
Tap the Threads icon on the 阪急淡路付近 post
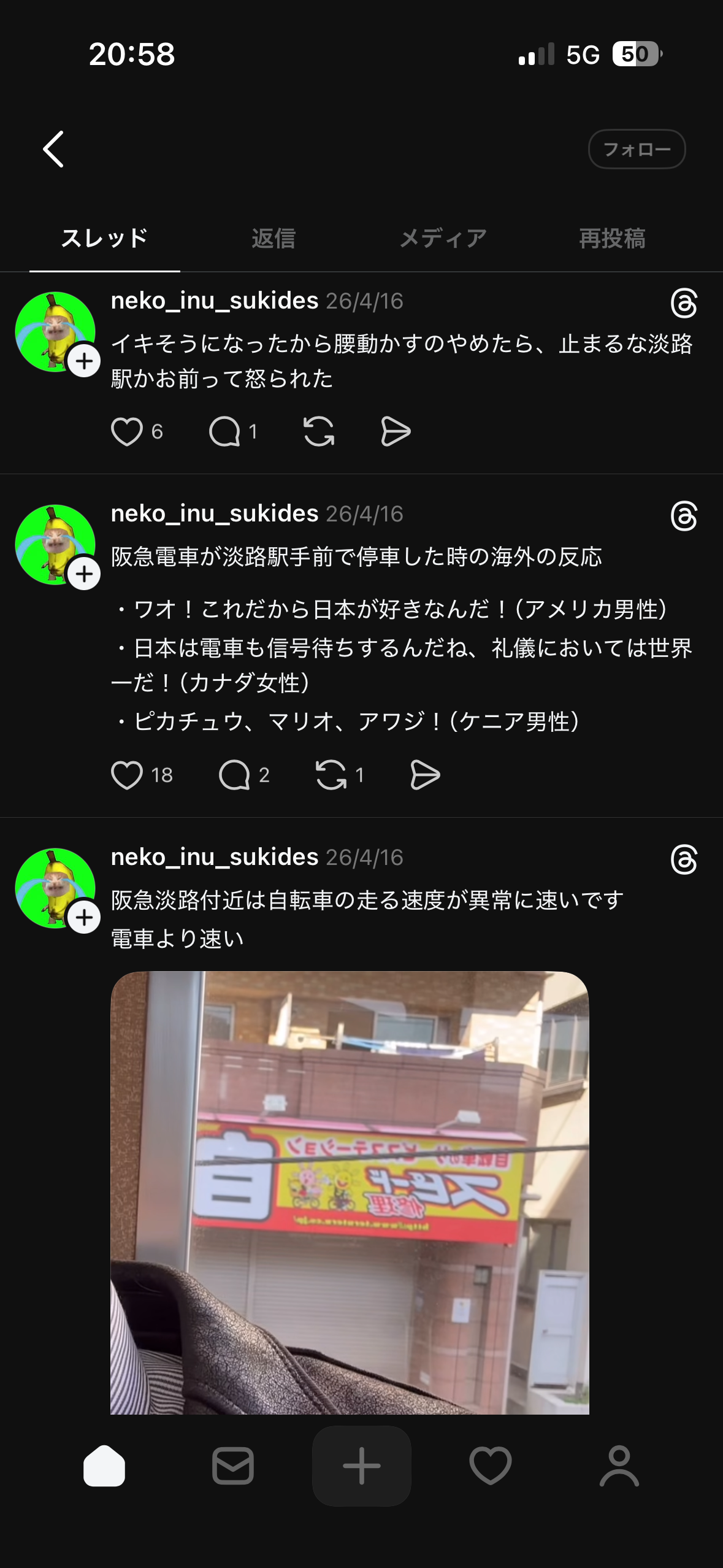[684, 859]
